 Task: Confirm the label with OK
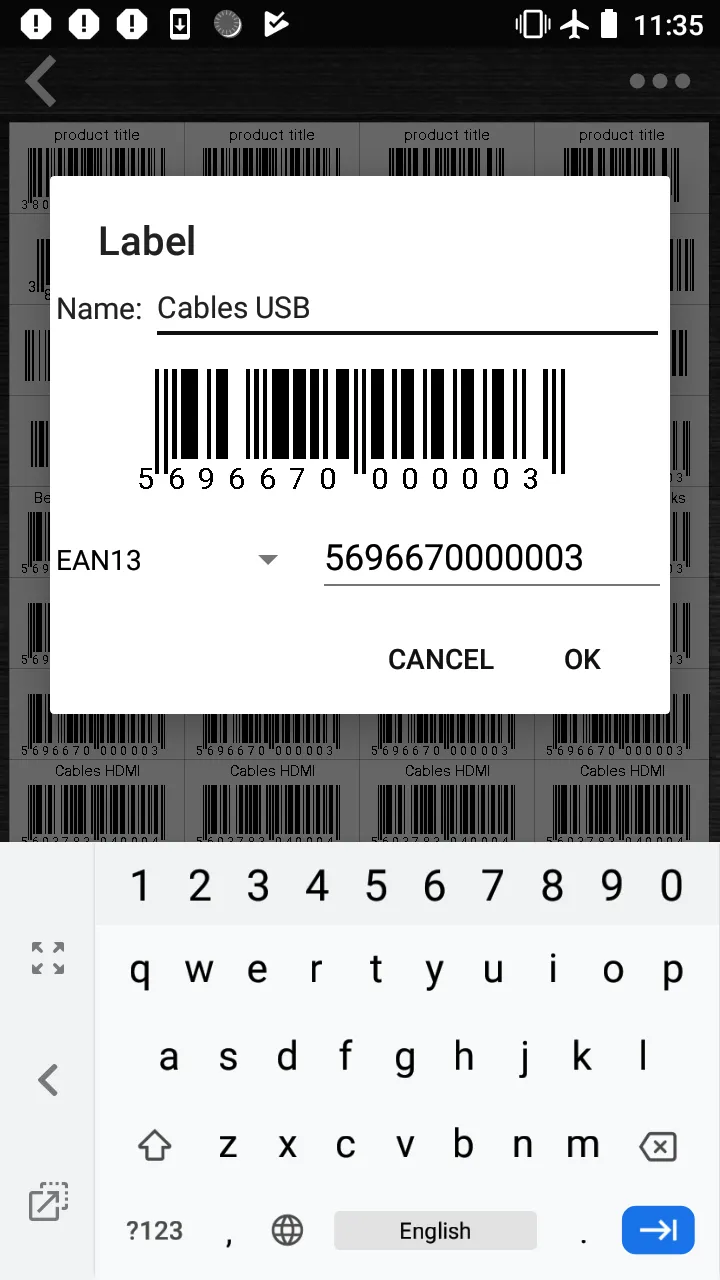[582, 659]
